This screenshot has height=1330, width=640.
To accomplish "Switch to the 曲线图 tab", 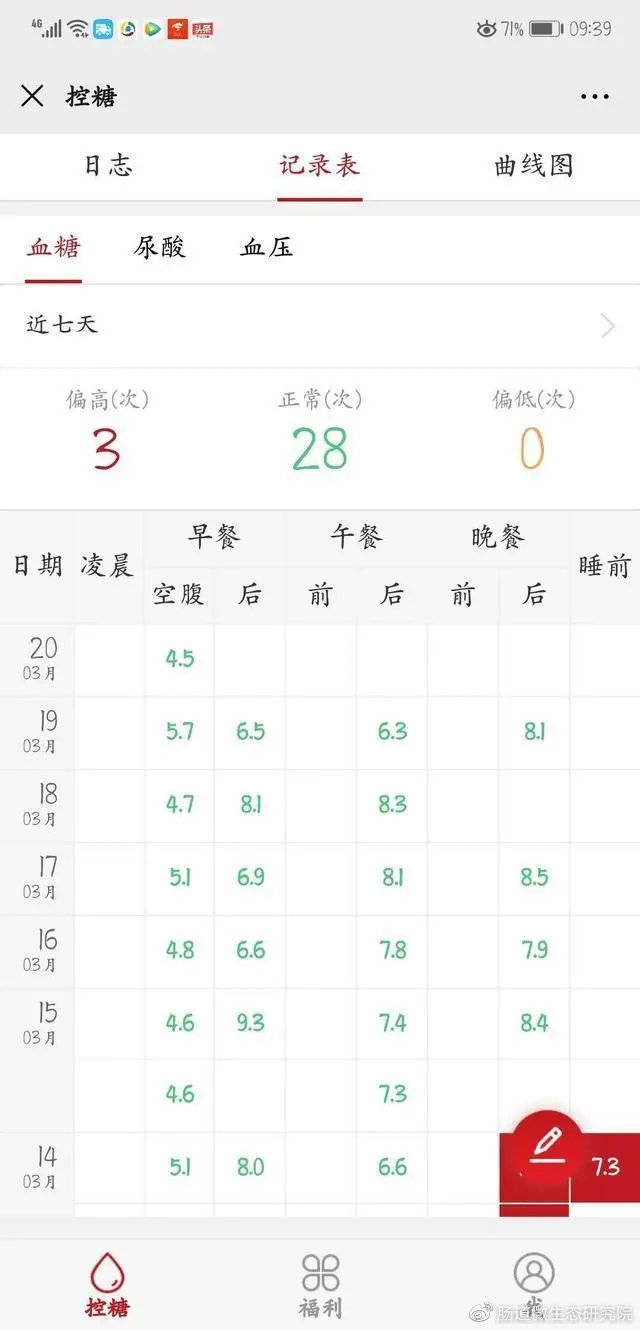I will [x=534, y=166].
